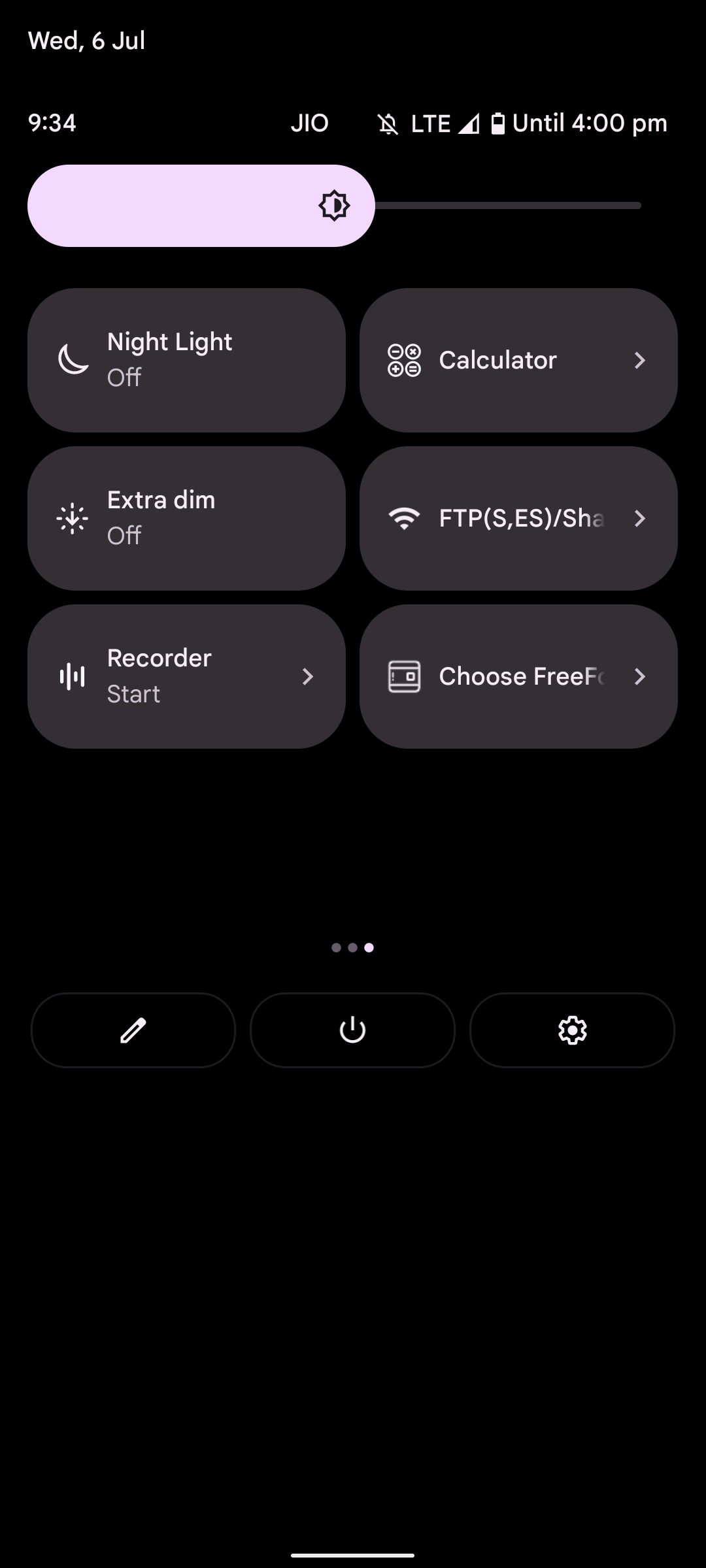
Task: Tap the Calculator tile icon
Action: point(404,360)
